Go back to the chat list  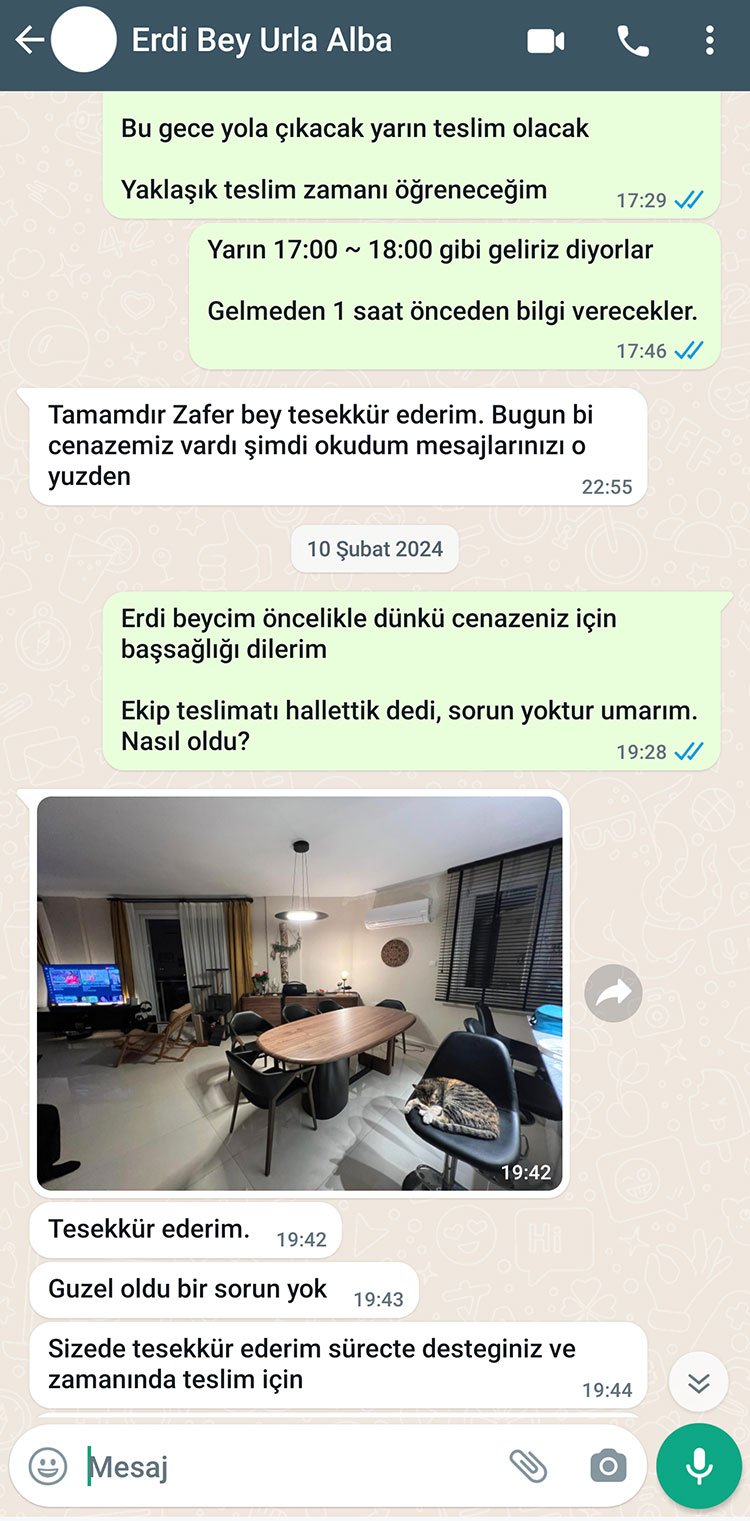click(x=29, y=41)
